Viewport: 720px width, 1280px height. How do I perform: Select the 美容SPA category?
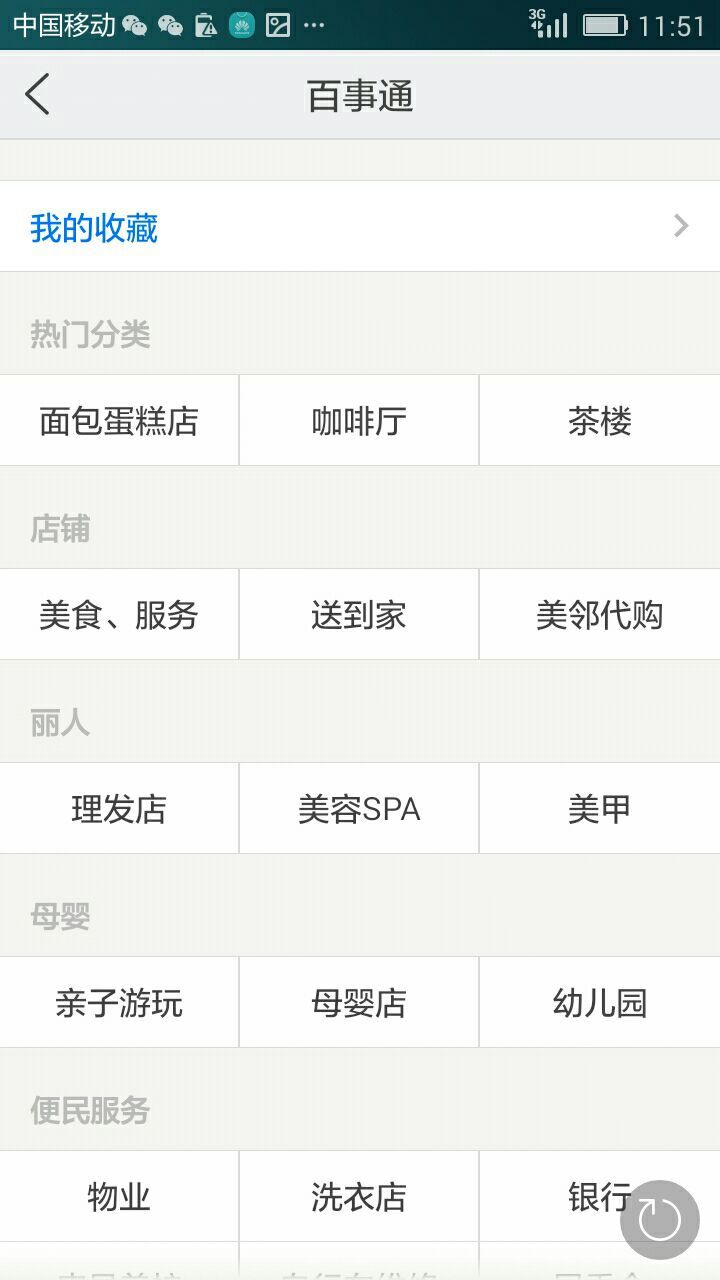(359, 809)
